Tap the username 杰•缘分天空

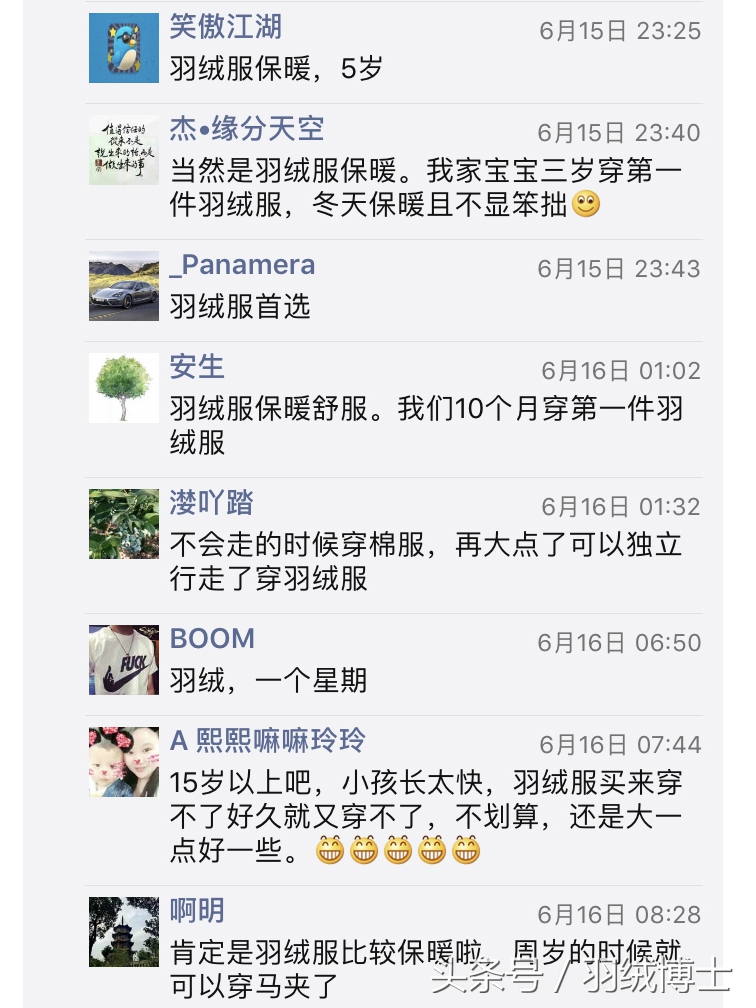tap(246, 129)
